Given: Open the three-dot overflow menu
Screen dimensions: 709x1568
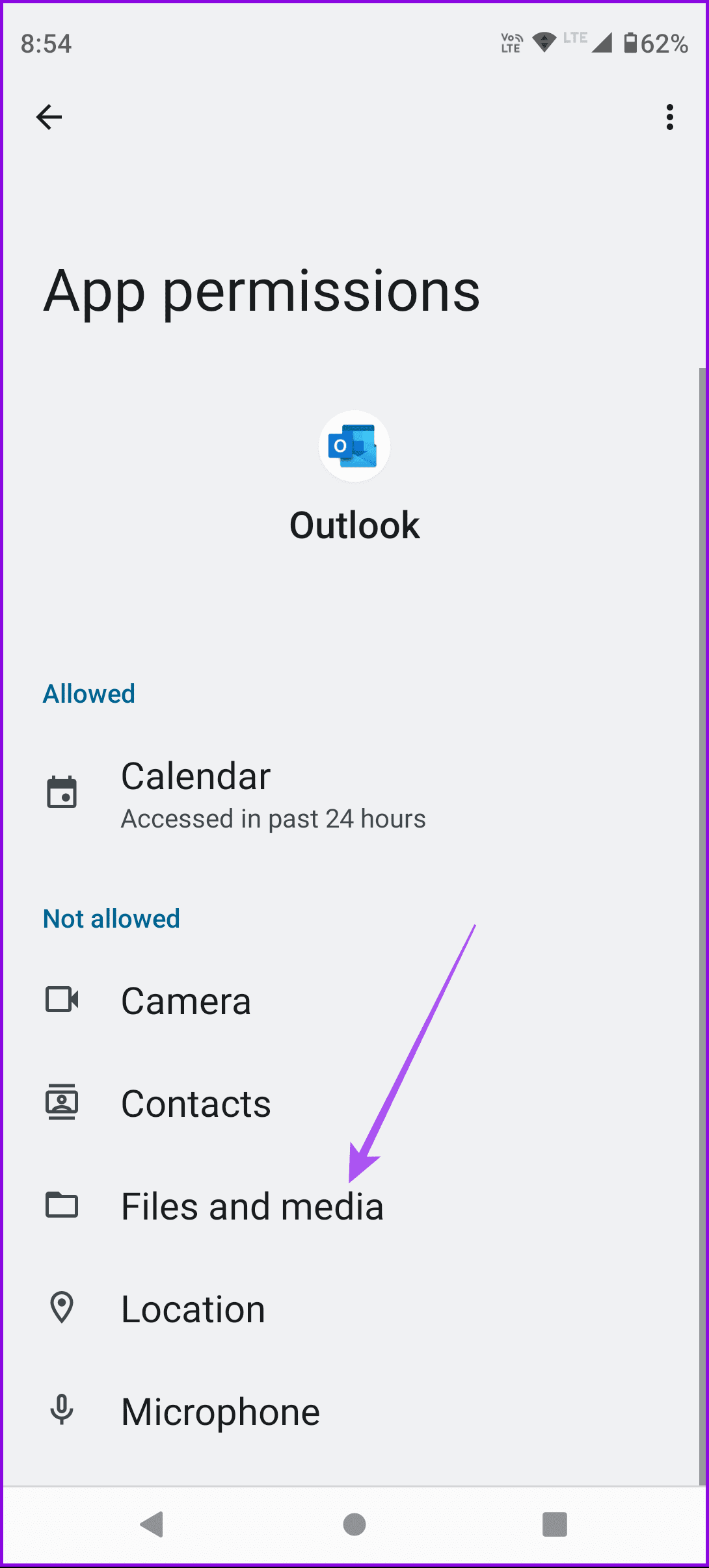Looking at the screenshot, I should (x=669, y=117).
